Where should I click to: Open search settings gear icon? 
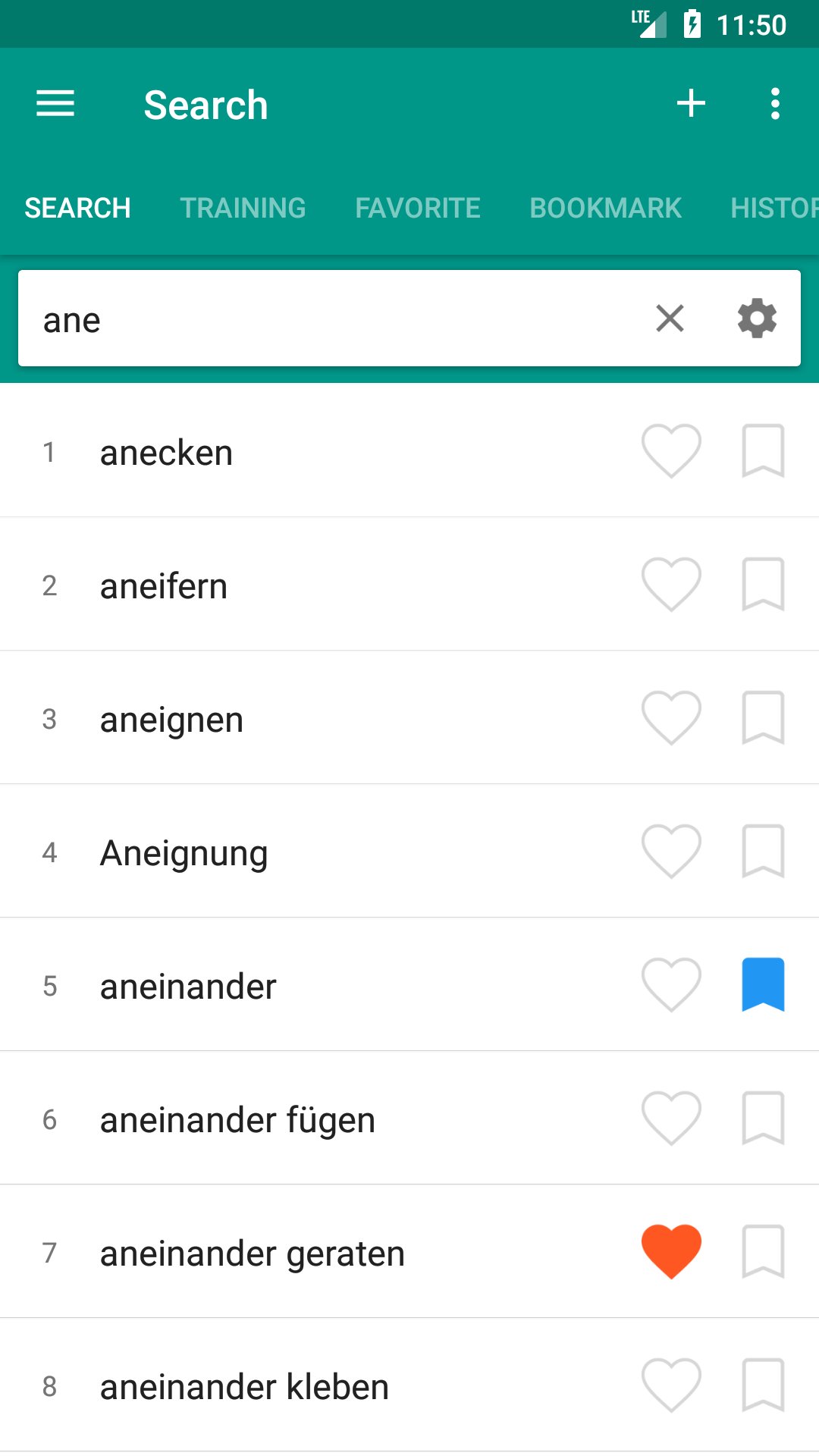757,318
